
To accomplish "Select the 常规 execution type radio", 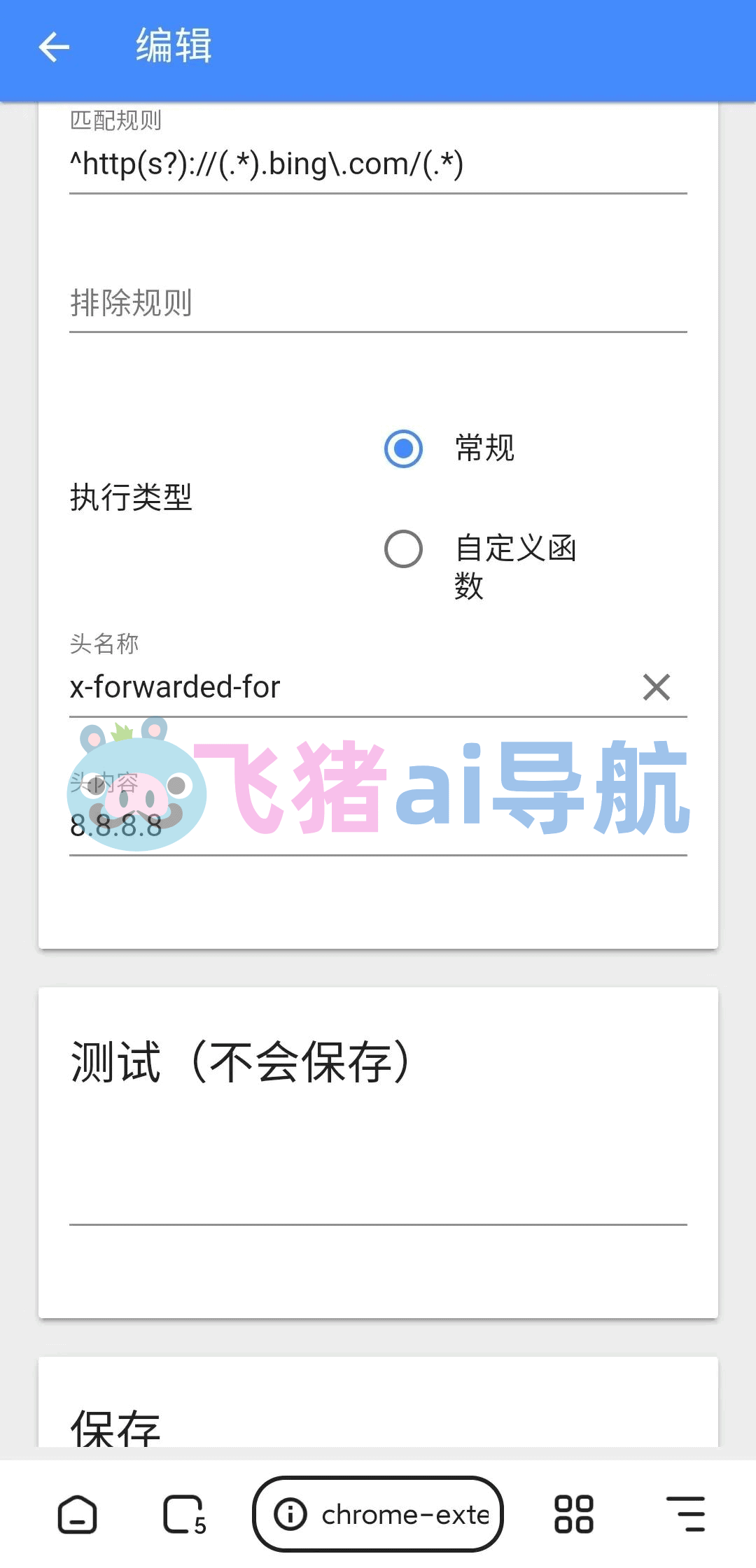I will tap(403, 449).
